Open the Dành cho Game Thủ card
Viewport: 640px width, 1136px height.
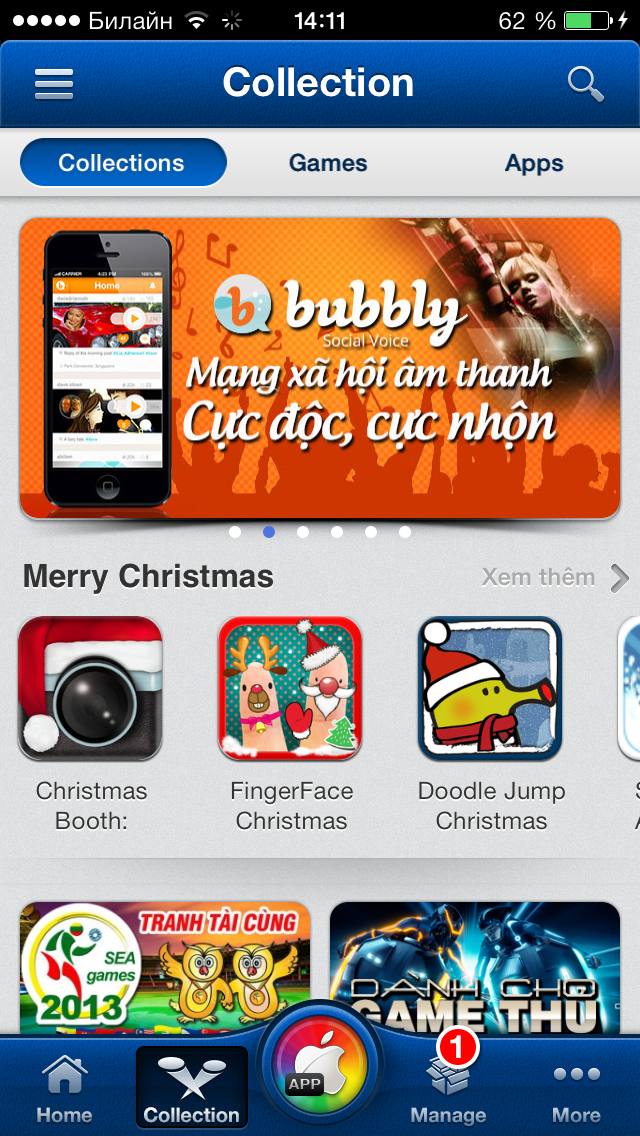coord(475,966)
